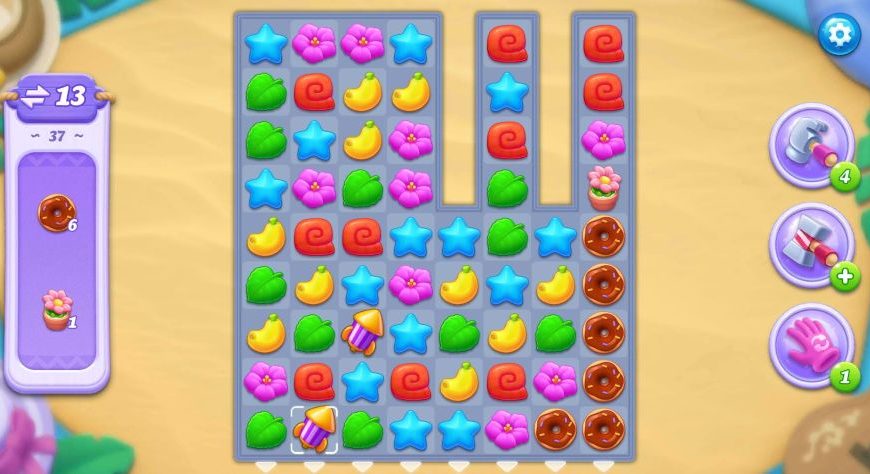Open the settings gear
This screenshot has height=474, width=870.
(838, 35)
